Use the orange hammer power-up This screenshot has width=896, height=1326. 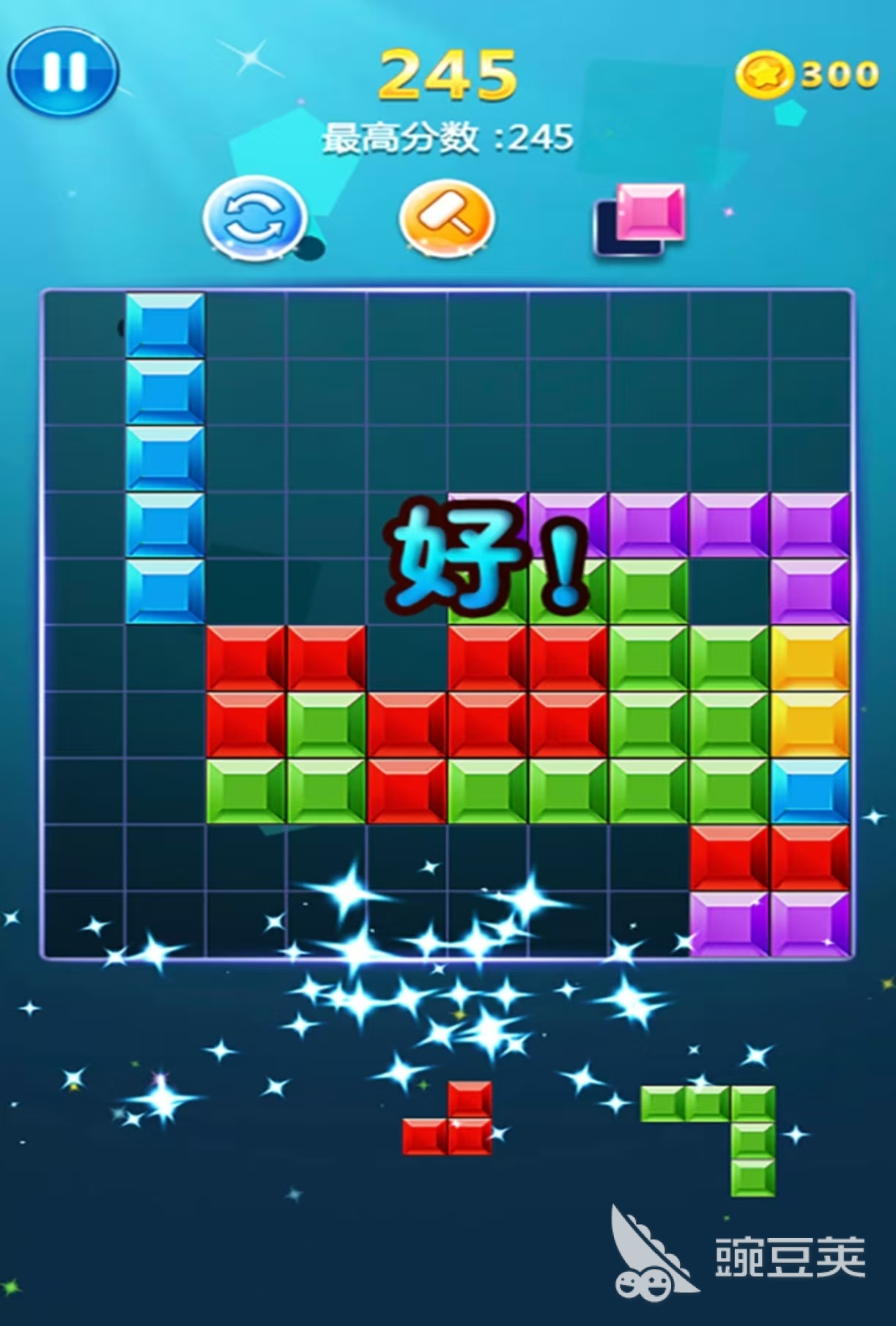click(x=447, y=218)
